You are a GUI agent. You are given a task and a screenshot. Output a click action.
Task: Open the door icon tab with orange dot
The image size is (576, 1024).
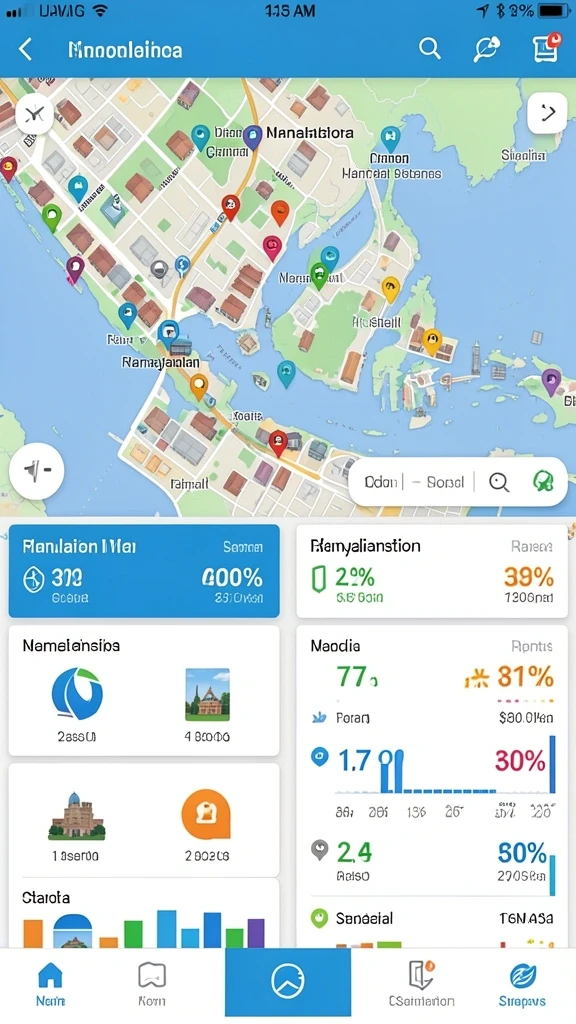[421, 985]
